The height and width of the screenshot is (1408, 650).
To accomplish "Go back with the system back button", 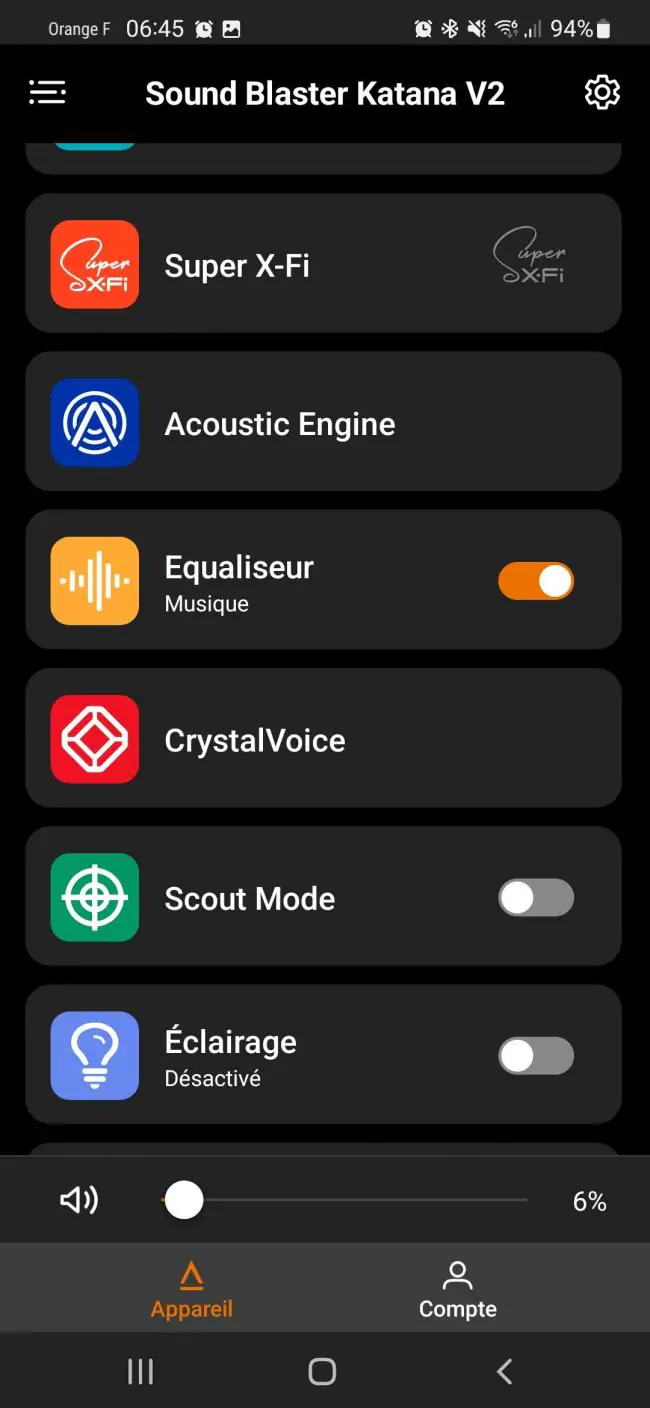I will 504,1371.
